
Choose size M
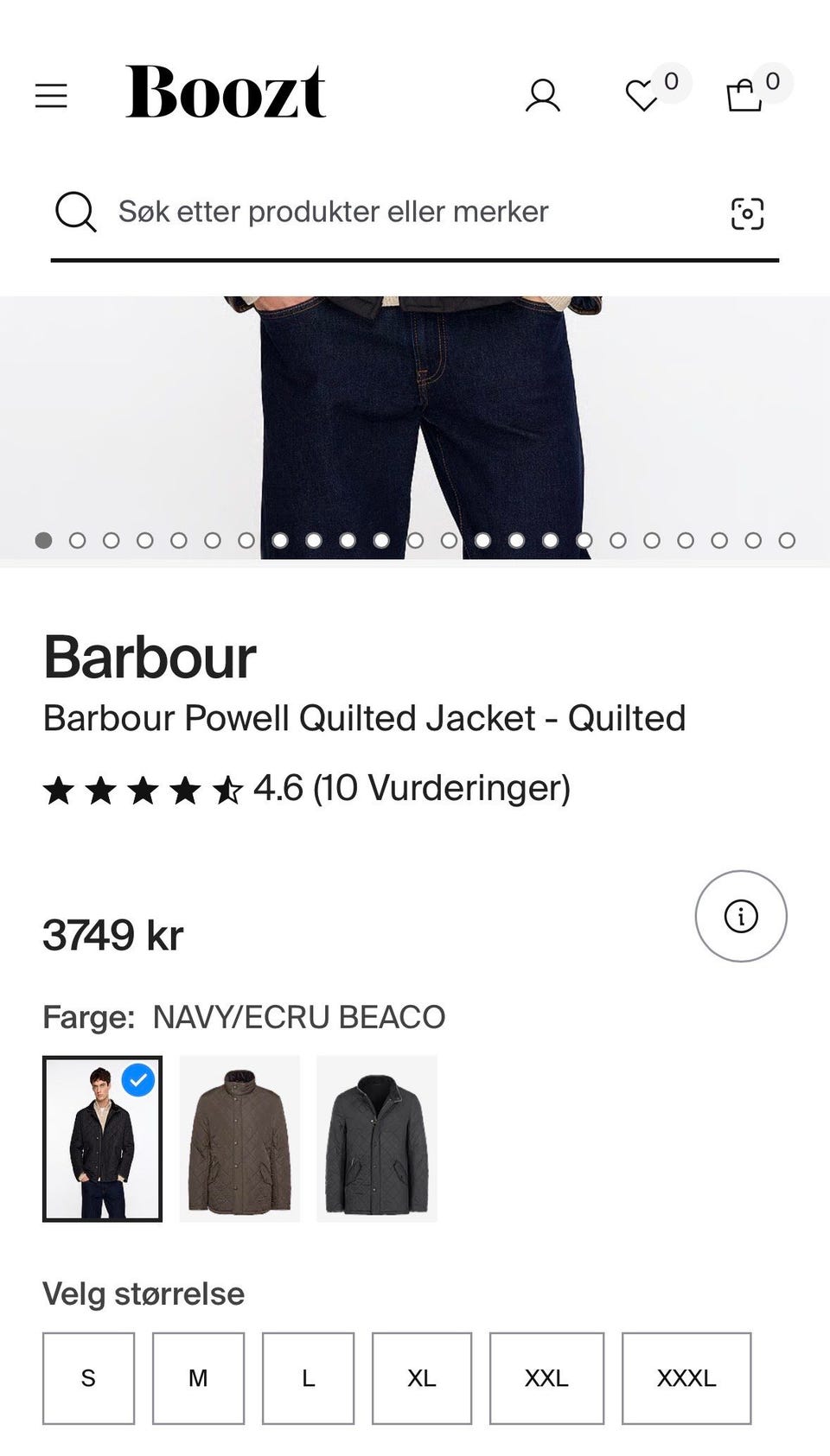coord(198,1378)
